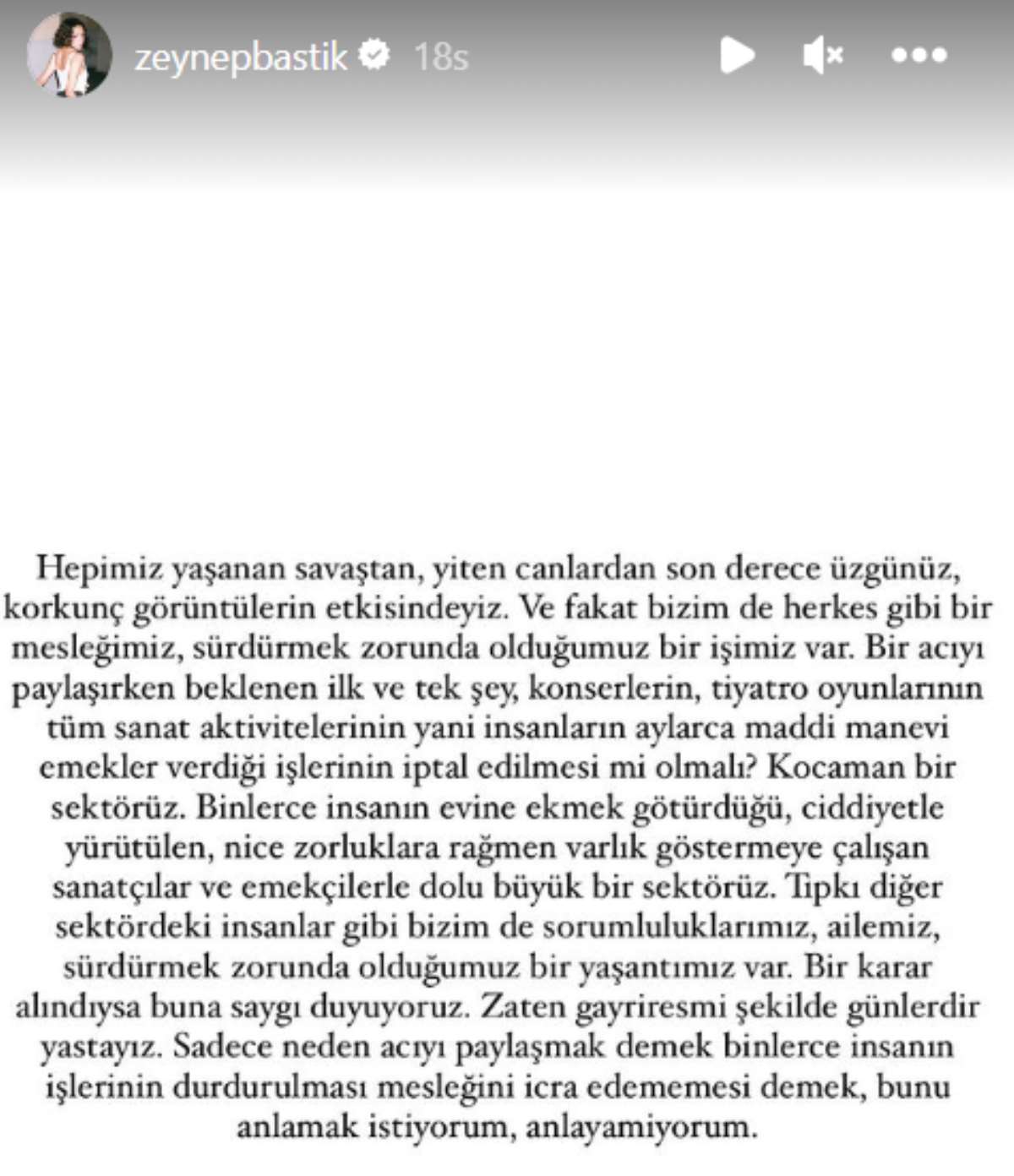Screen dimensions: 1014x1176
Task: Resume story playback
Action: pyautogui.click(x=737, y=56)
